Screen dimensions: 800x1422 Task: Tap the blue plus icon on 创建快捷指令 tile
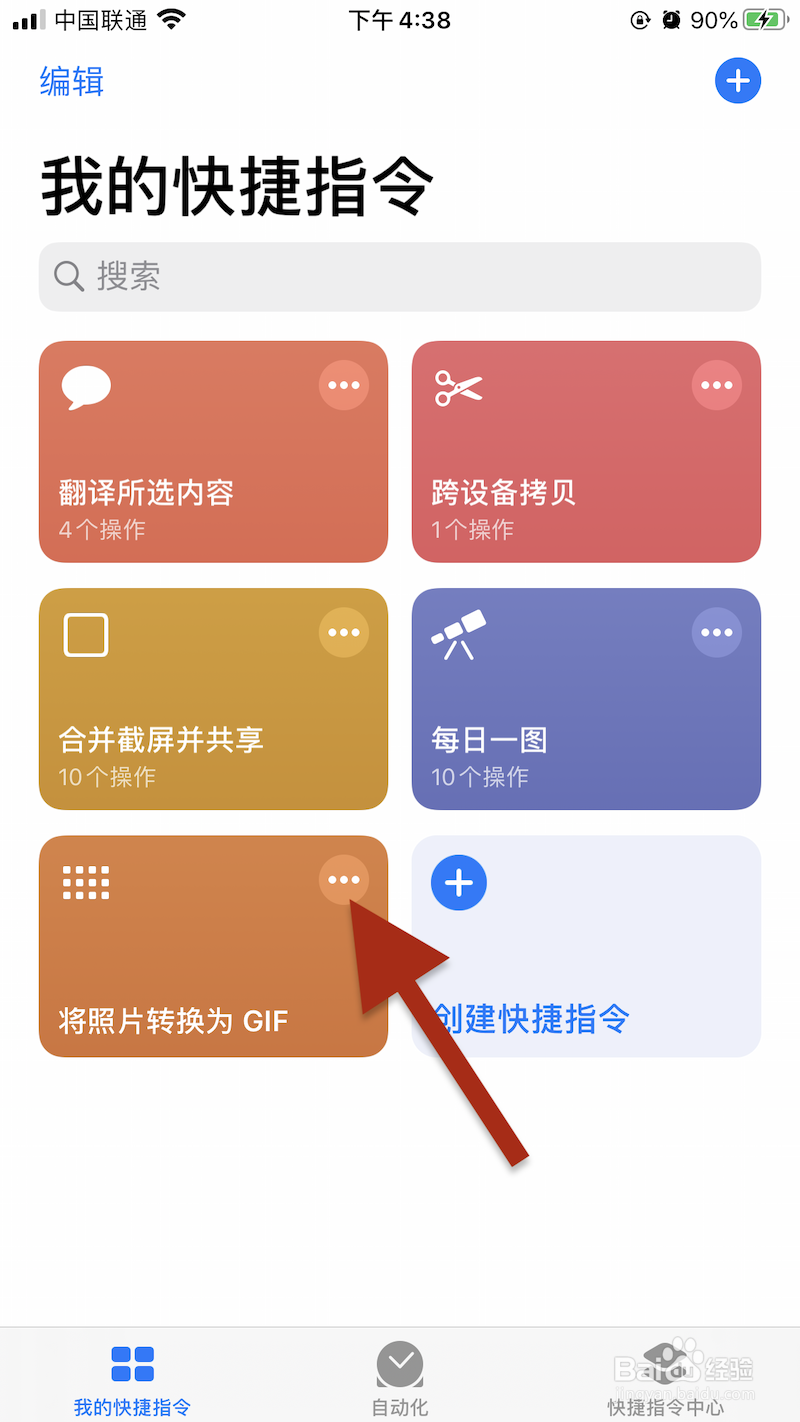458,882
